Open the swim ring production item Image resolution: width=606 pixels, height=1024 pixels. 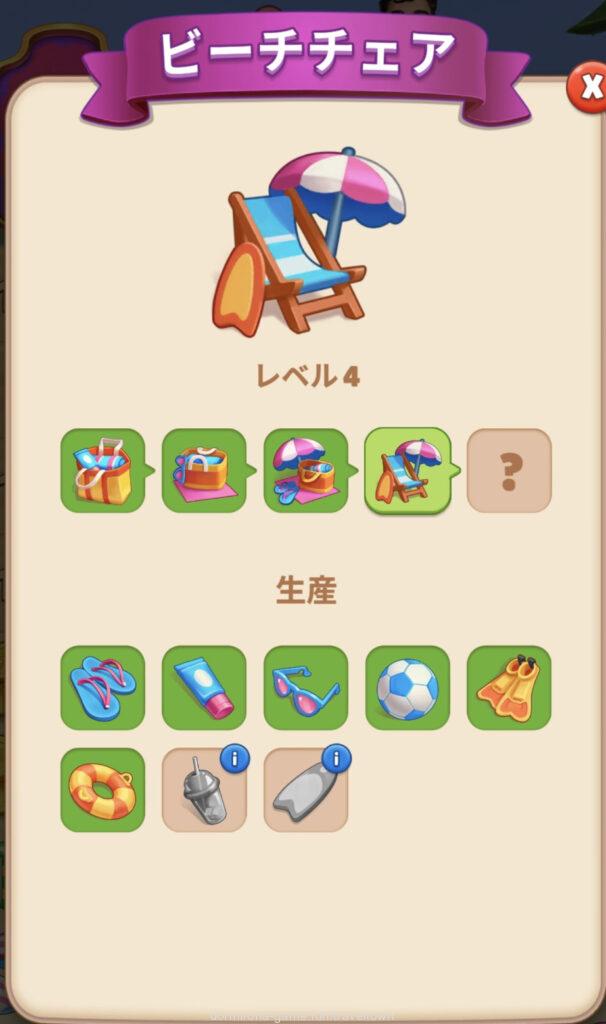[103, 790]
